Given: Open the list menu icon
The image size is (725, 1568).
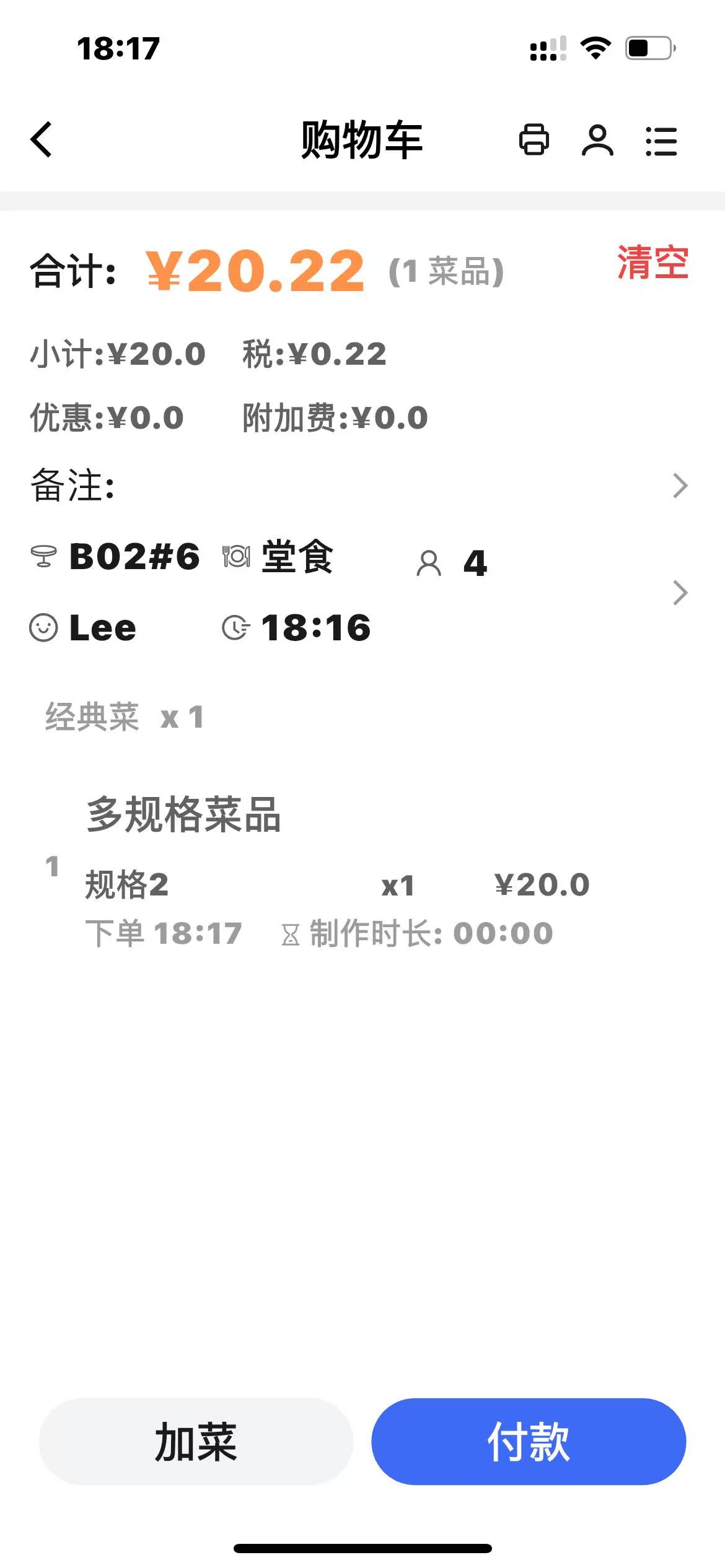Looking at the screenshot, I should [661, 141].
